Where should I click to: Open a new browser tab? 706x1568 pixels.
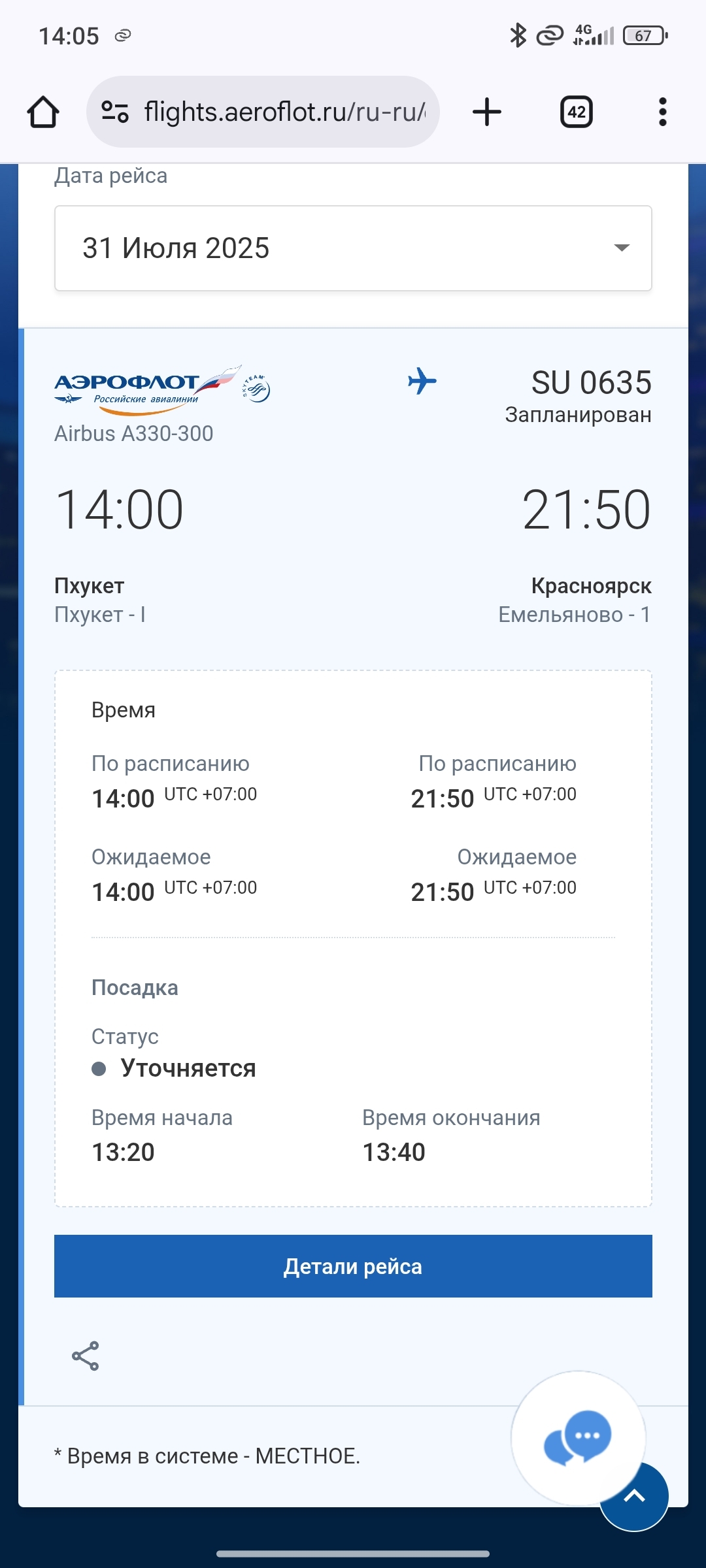tap(487, 112)
